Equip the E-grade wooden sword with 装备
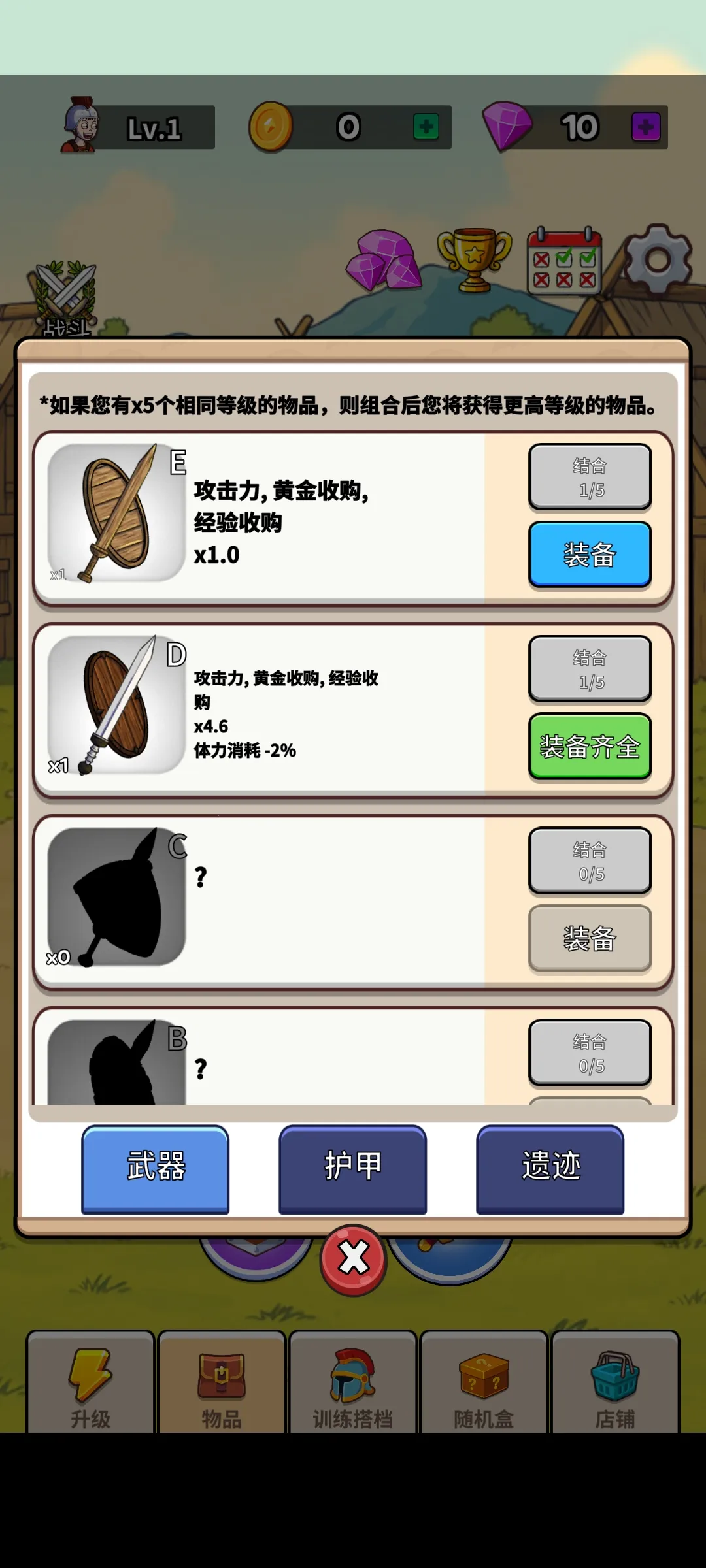 (x=590, y=555)
